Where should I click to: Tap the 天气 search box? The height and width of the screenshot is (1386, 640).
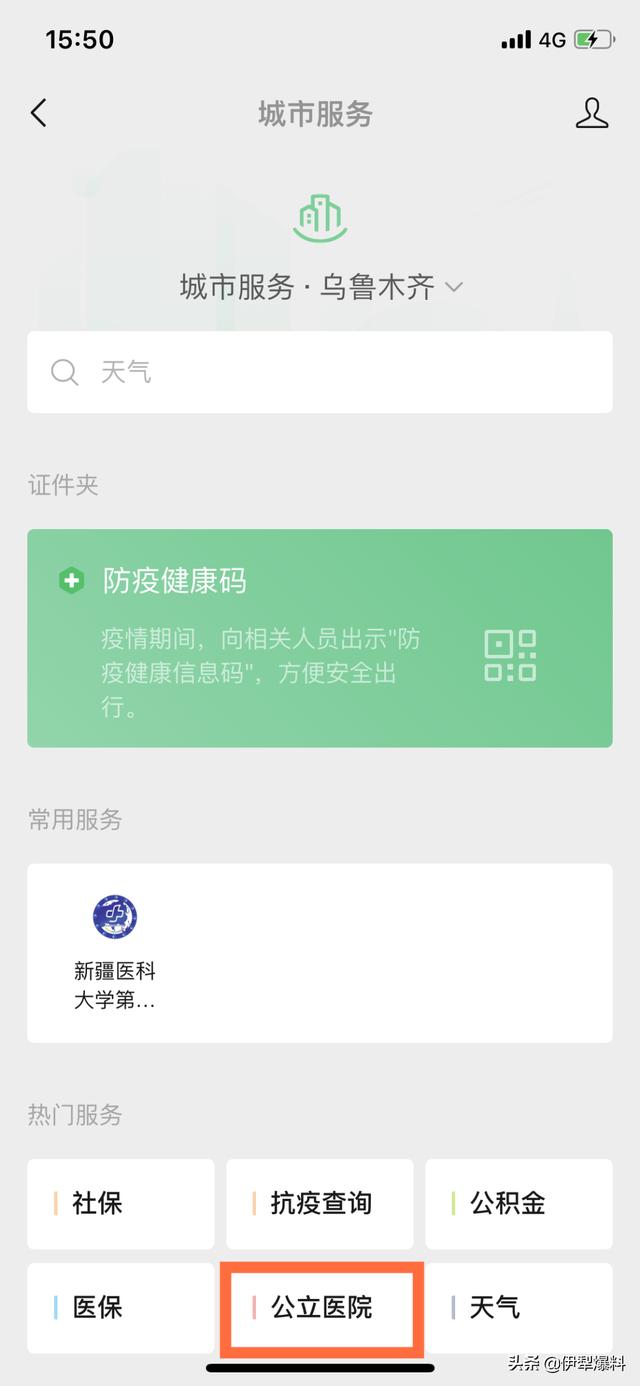320,372
